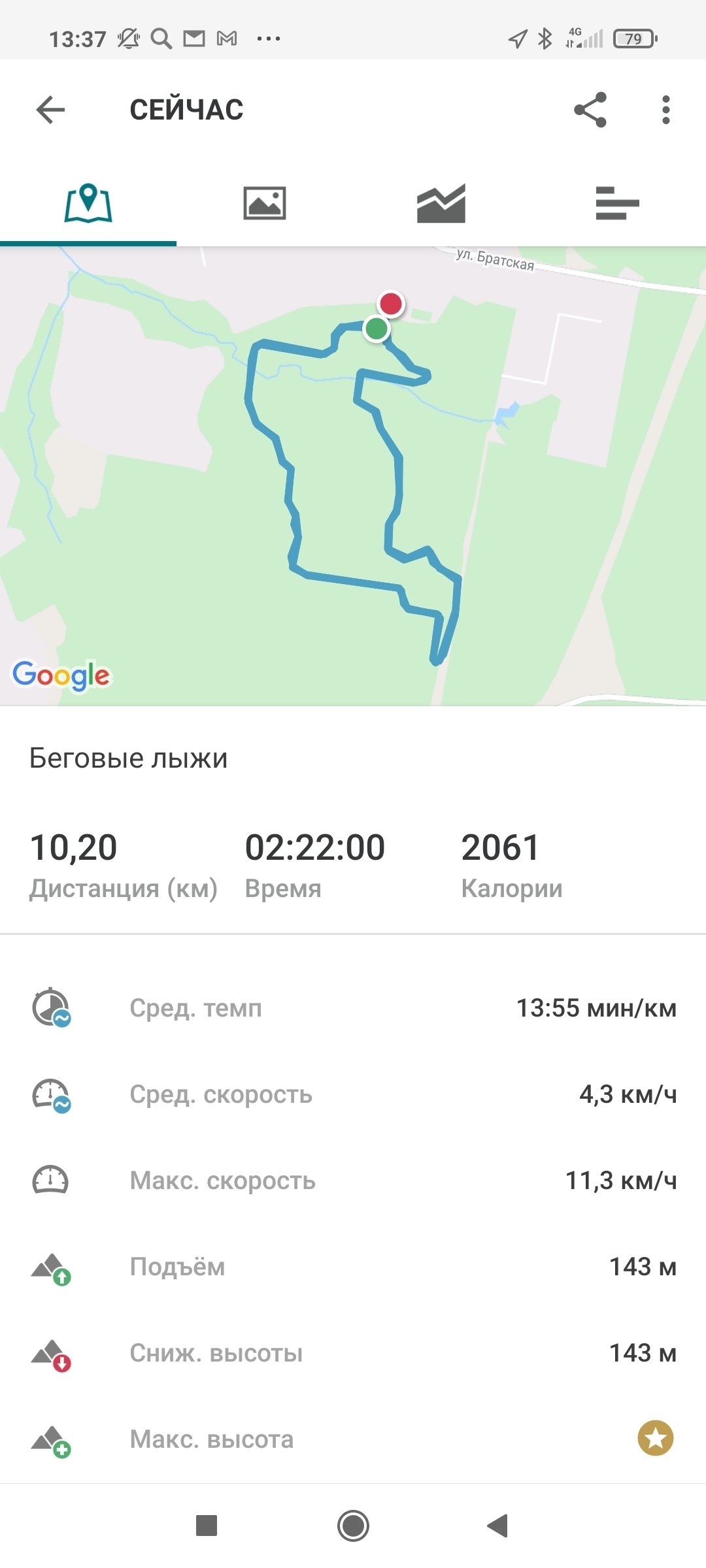Open the laps list tab

coord(618,204)
